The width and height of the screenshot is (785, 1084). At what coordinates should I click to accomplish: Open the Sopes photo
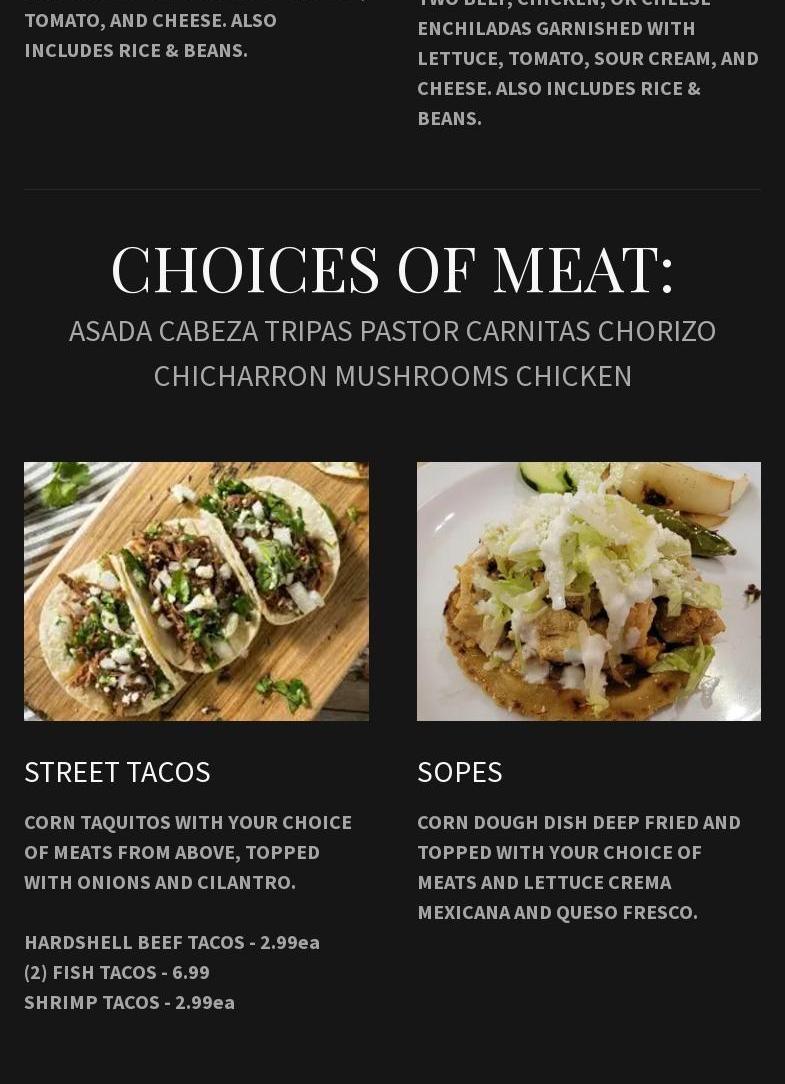coord(588,591)
